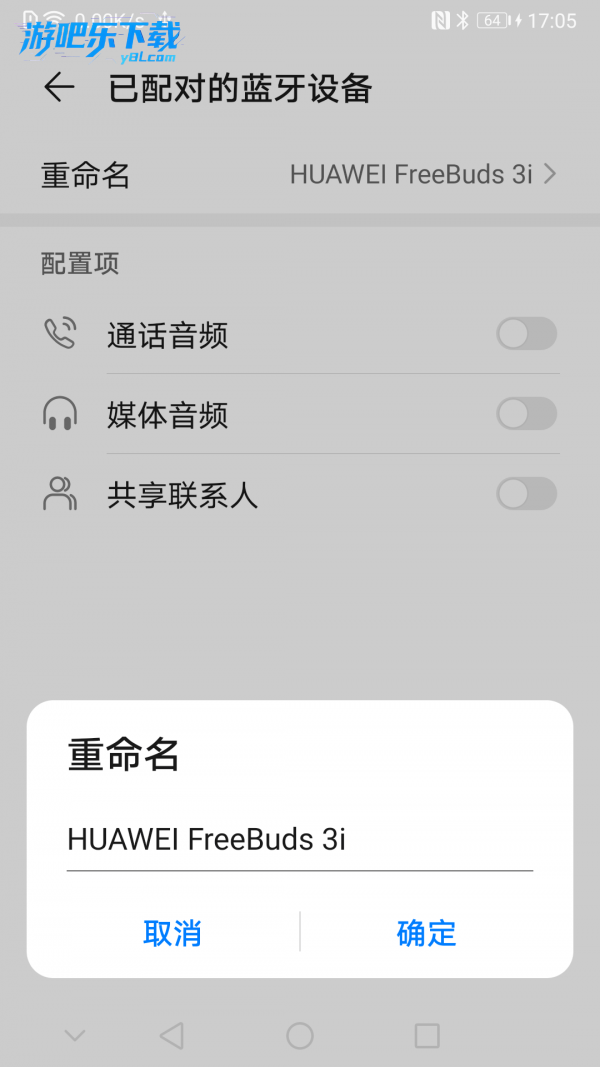600x1067 pixels.
Task: Enable the 媒体音频 switch
Action: (526, 414)
